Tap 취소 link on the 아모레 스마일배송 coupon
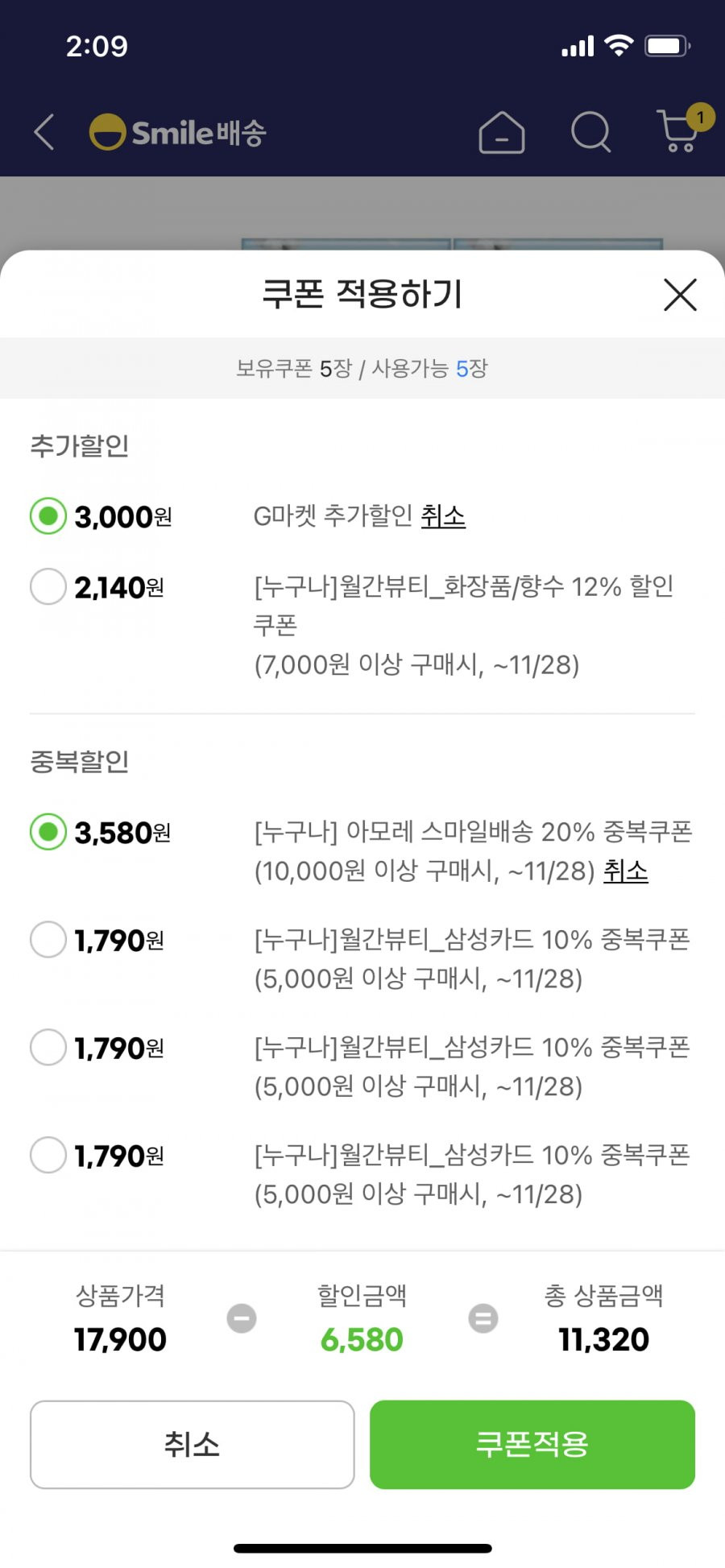The height and width of the screenshot is (1568, 725). 626,871
